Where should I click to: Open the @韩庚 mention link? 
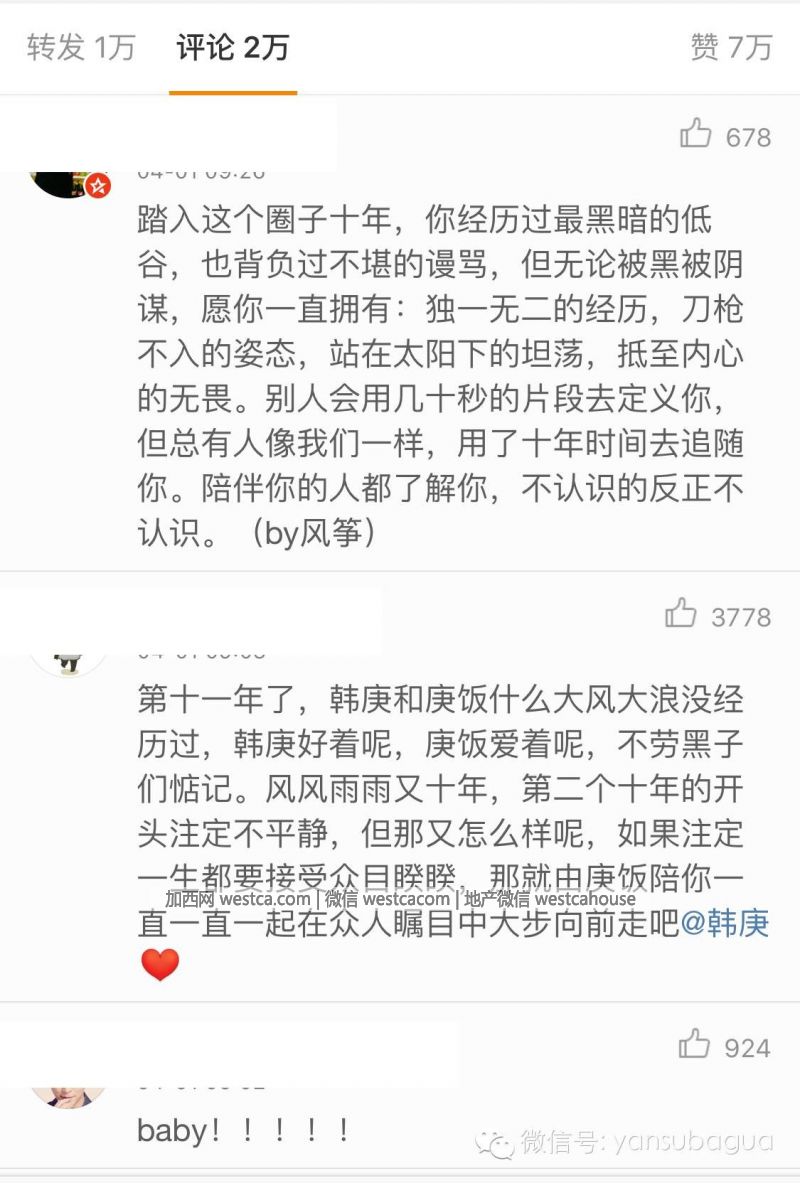coord(725,923)
